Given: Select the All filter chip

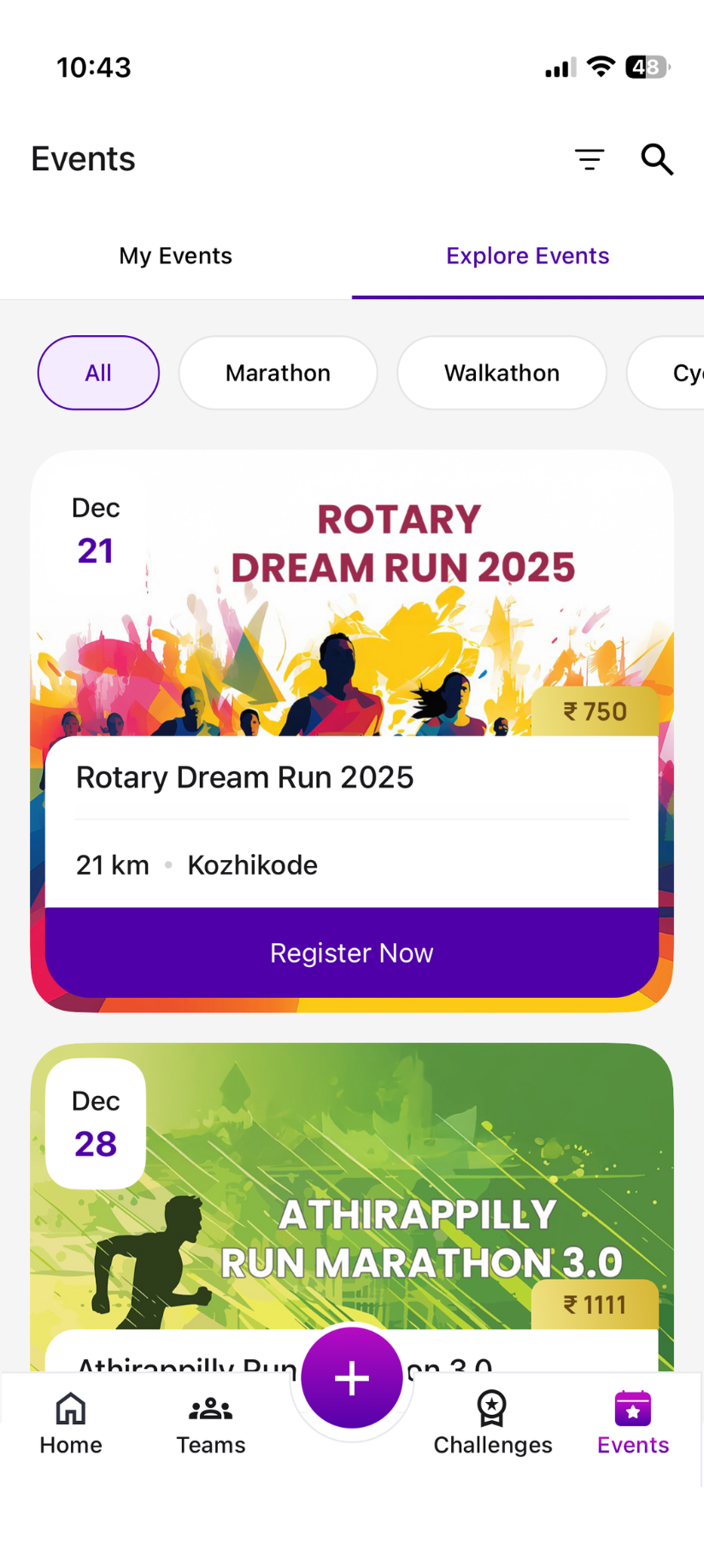Looking at the screenshot, I should tap(98, 373).
